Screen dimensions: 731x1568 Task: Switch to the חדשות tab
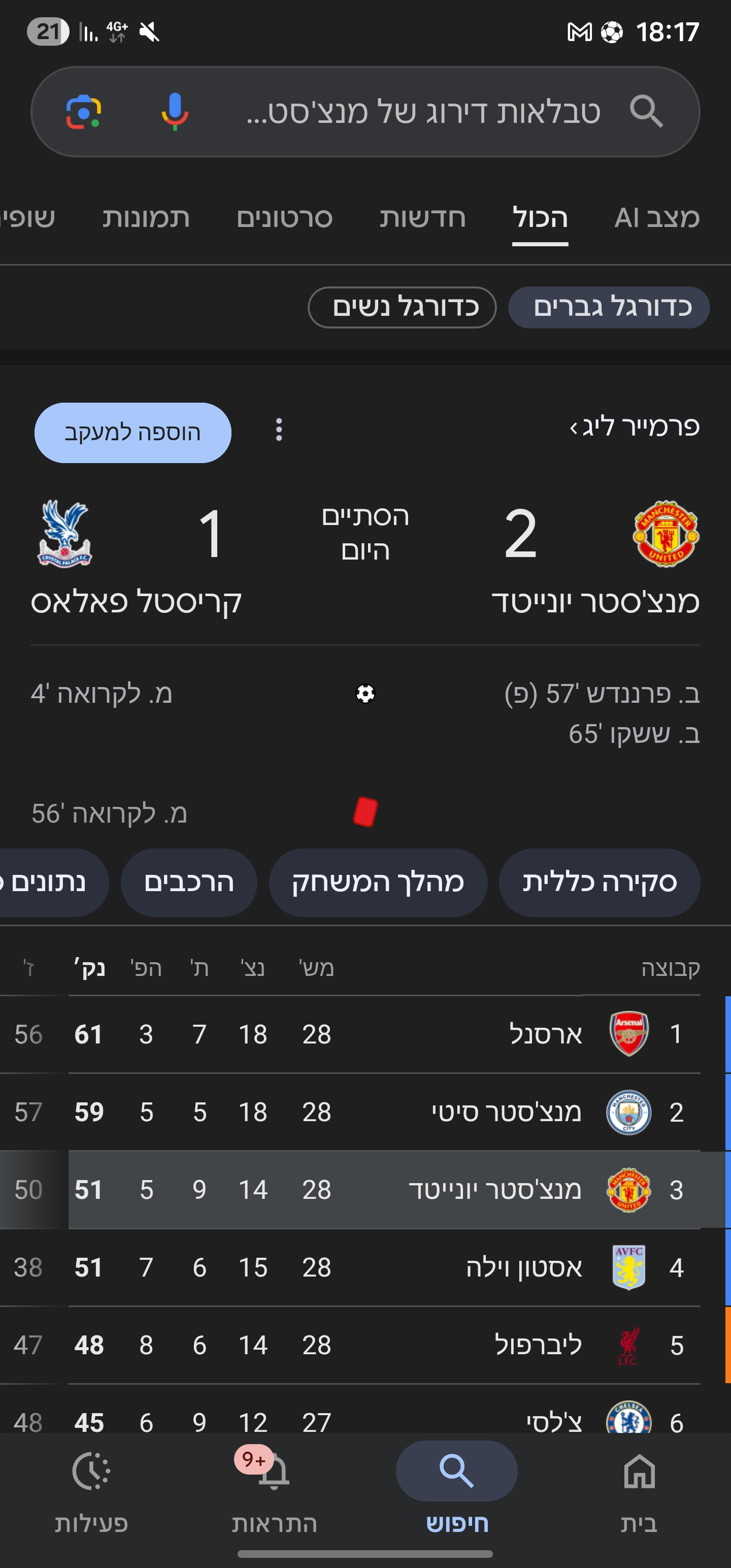422,218
